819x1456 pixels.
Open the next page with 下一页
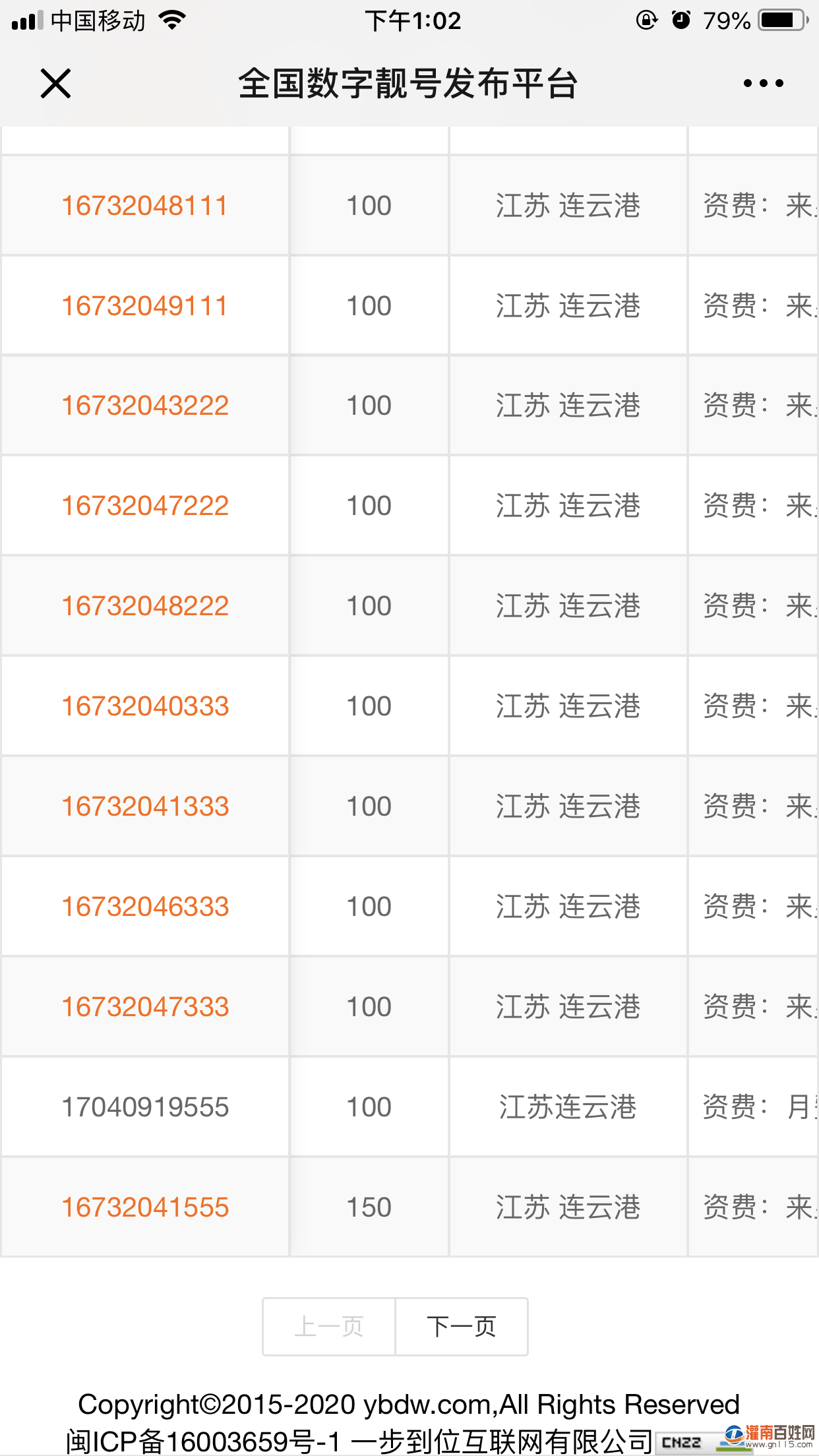click(x=462, y=1327)
